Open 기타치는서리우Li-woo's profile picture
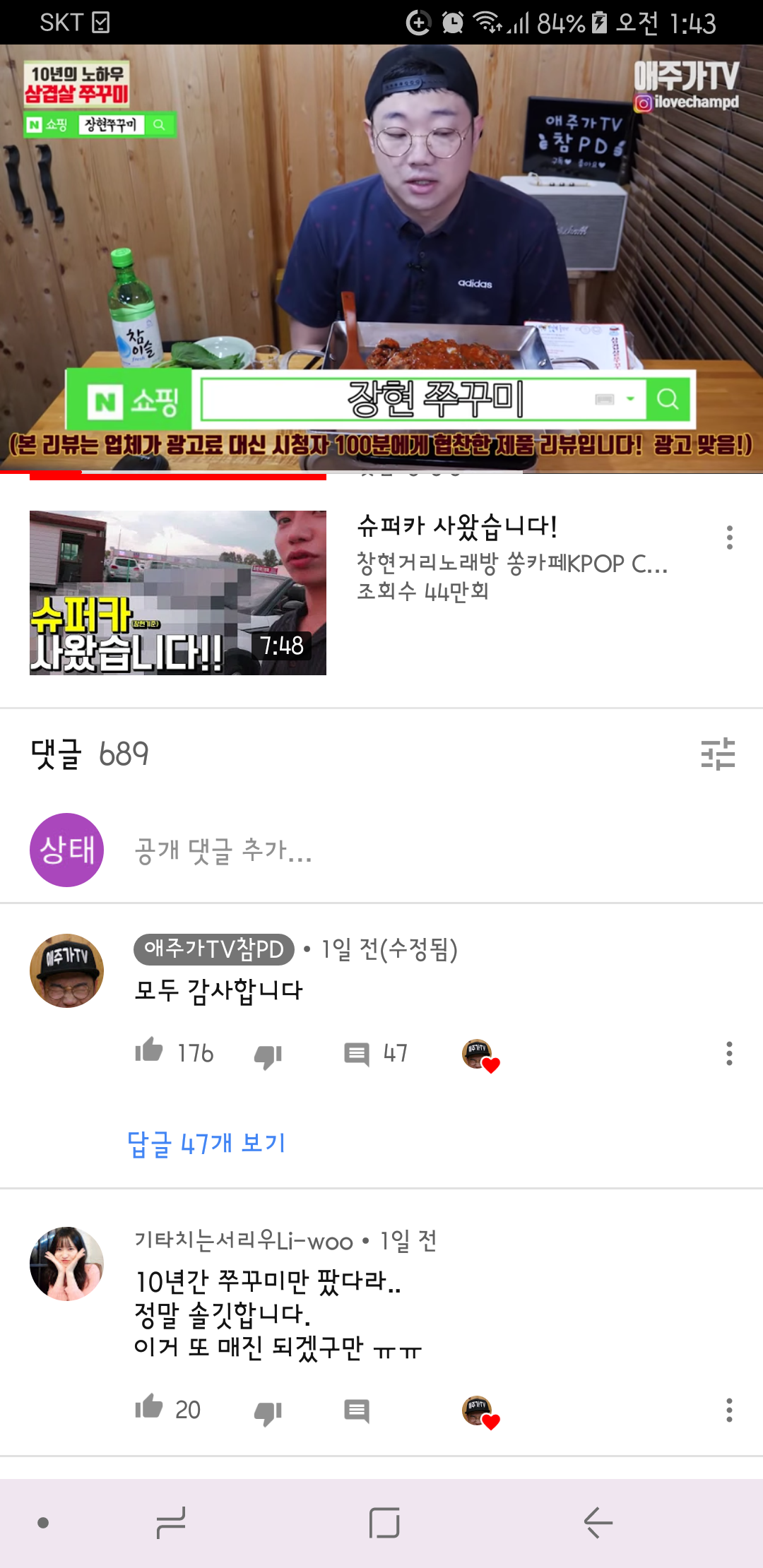This screenshot has height=1568, width=763. 66,1264
